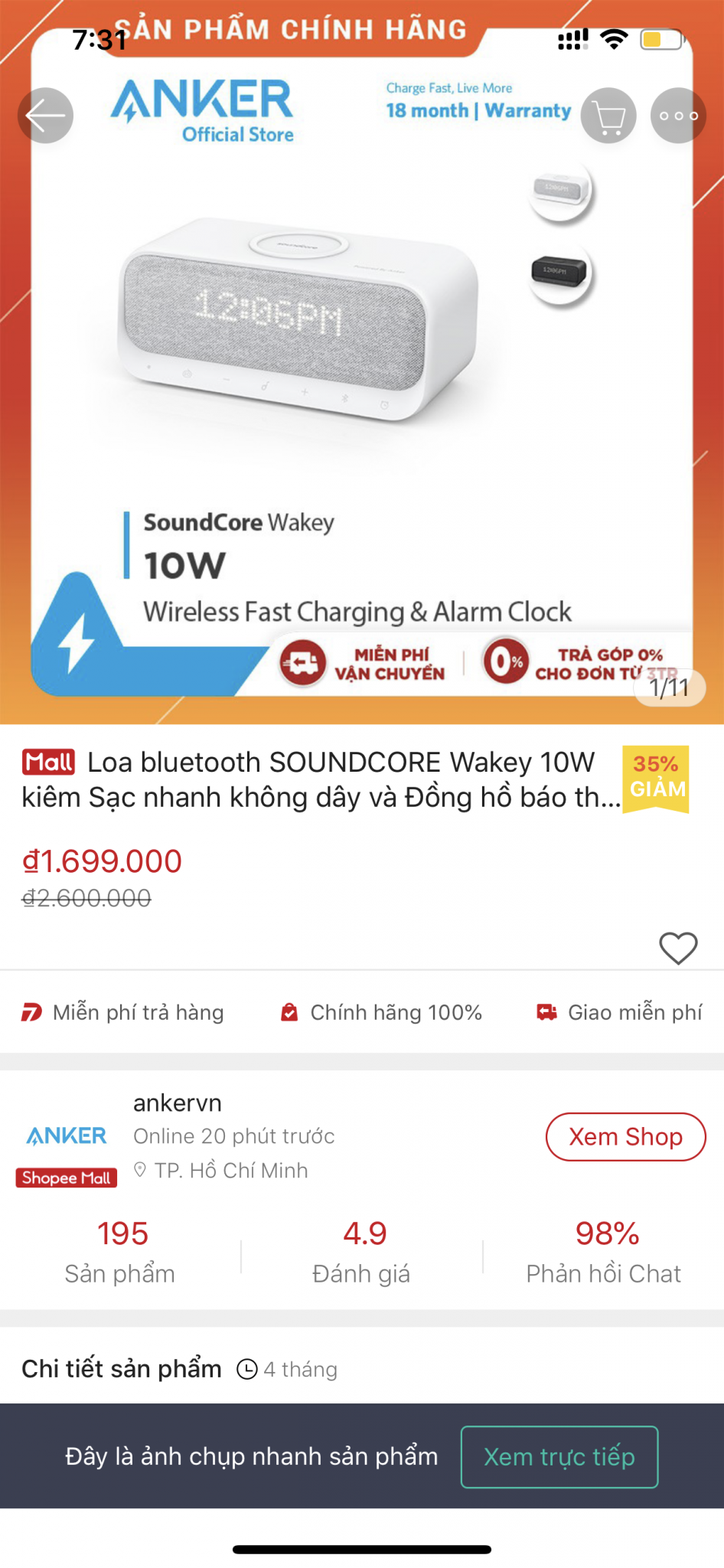Open the three-dot overflow menu
The image size is (724, 1568).
tap(678, 116)
